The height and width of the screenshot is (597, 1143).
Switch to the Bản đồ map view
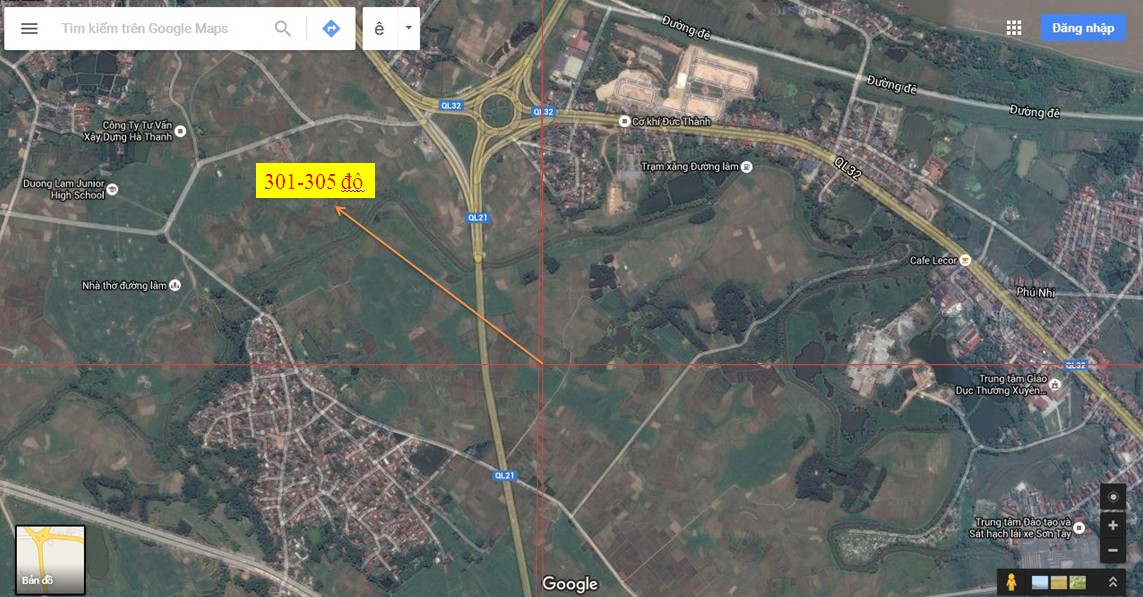pyautogui.click(x=50, y=560)
